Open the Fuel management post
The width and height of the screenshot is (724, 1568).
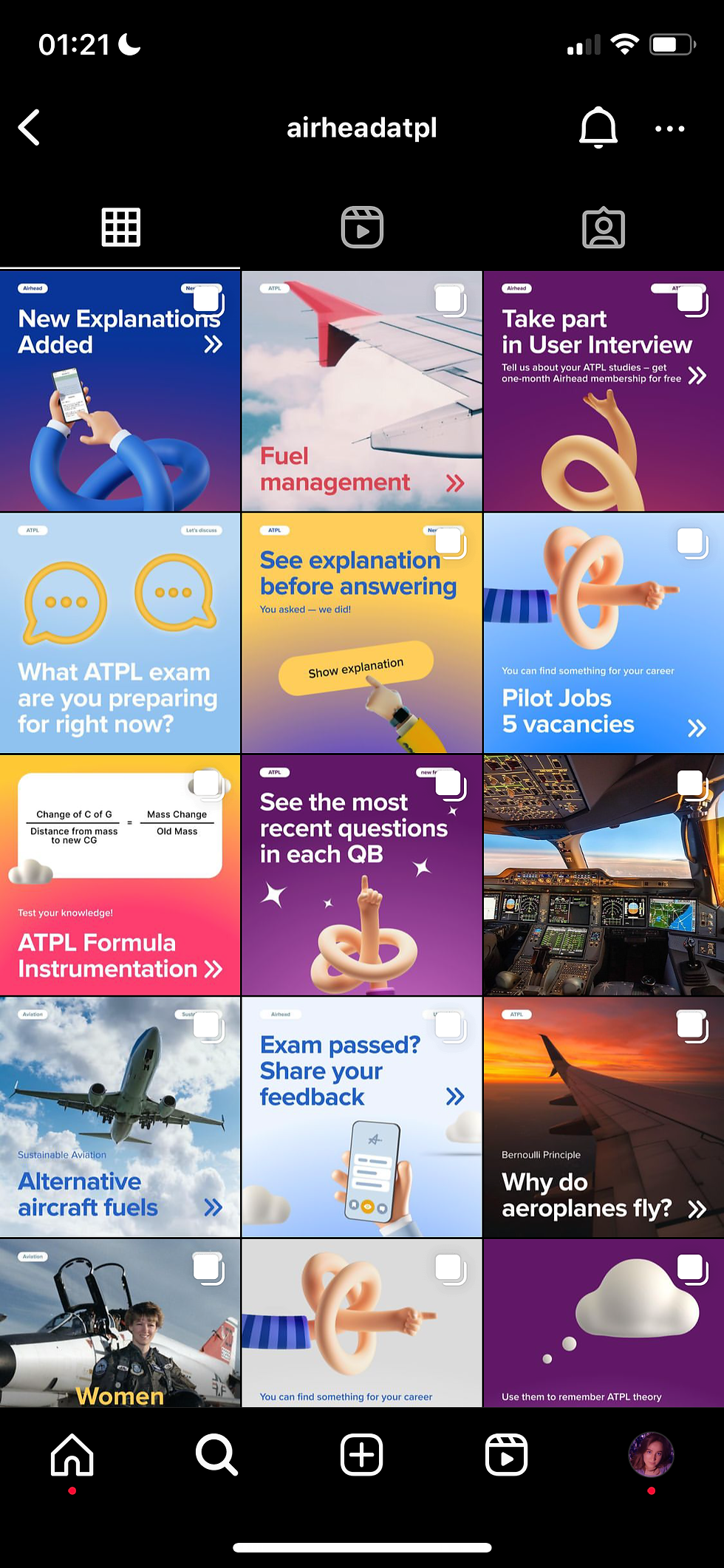(x=362, y=392)
